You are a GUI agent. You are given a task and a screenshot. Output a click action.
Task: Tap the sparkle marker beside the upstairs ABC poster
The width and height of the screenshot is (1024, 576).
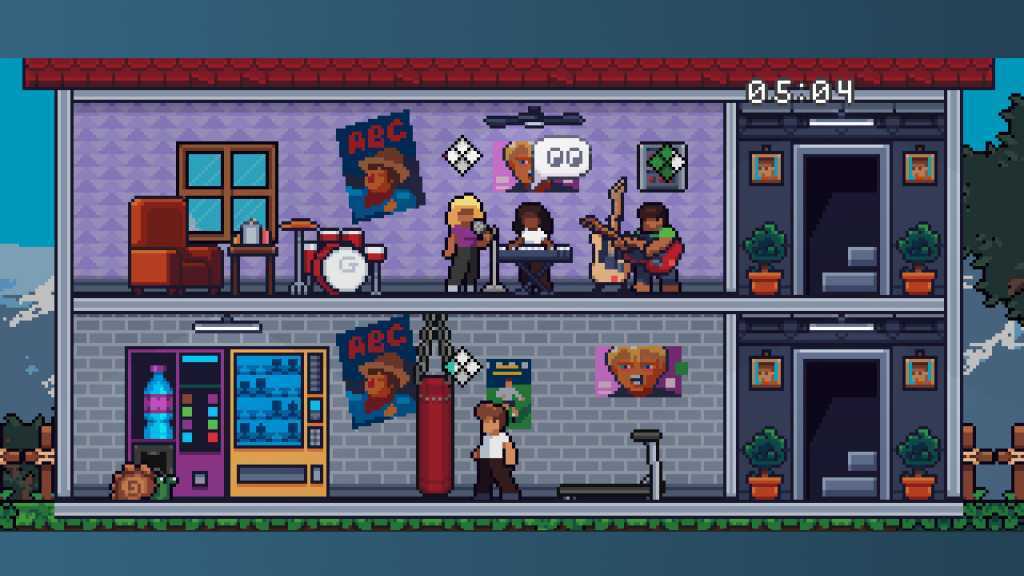(x=459, y=154)
